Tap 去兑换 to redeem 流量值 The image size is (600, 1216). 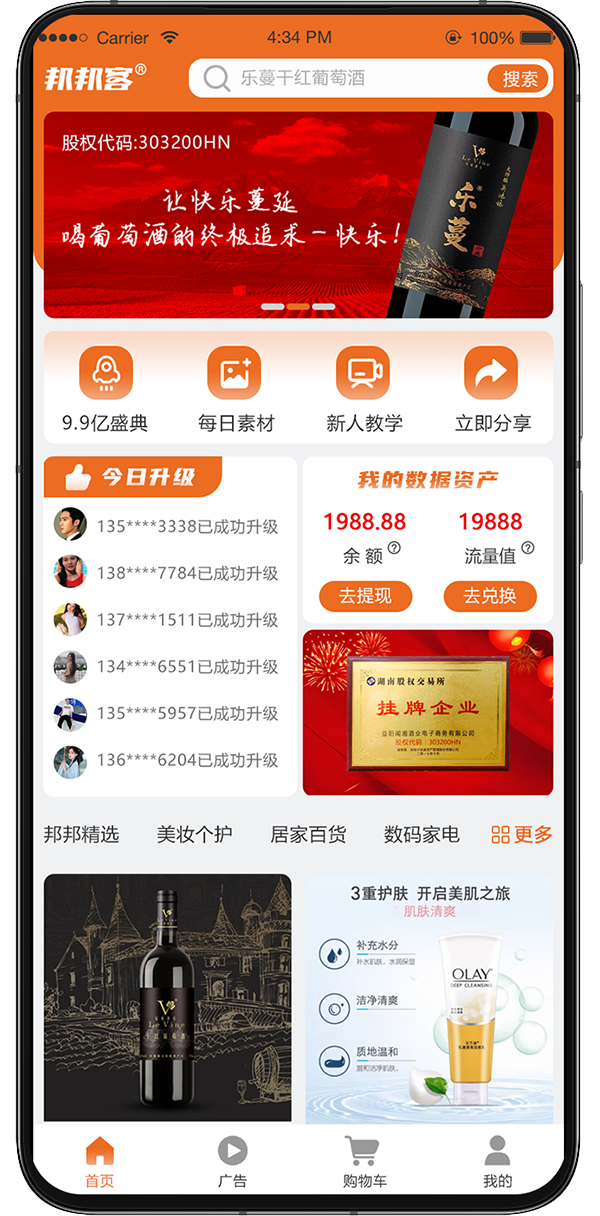(490, 596)
